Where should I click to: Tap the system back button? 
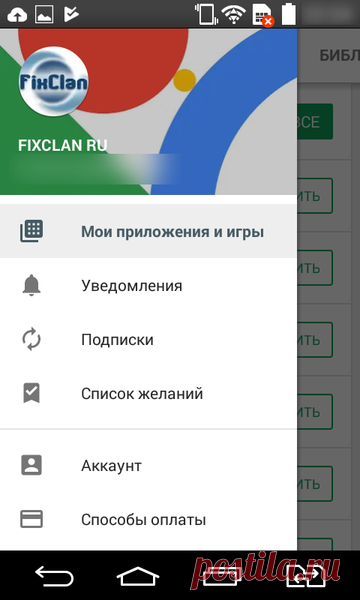[54, 576]
